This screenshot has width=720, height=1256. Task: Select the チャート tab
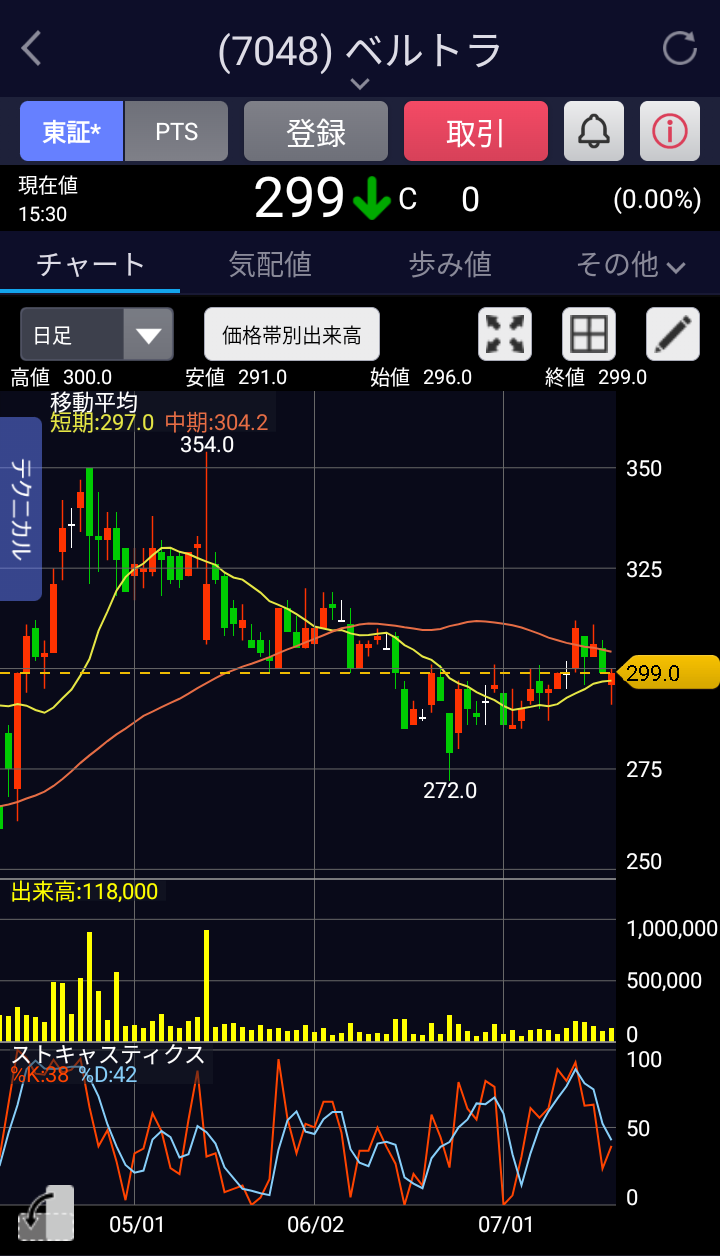coord(91,264)
